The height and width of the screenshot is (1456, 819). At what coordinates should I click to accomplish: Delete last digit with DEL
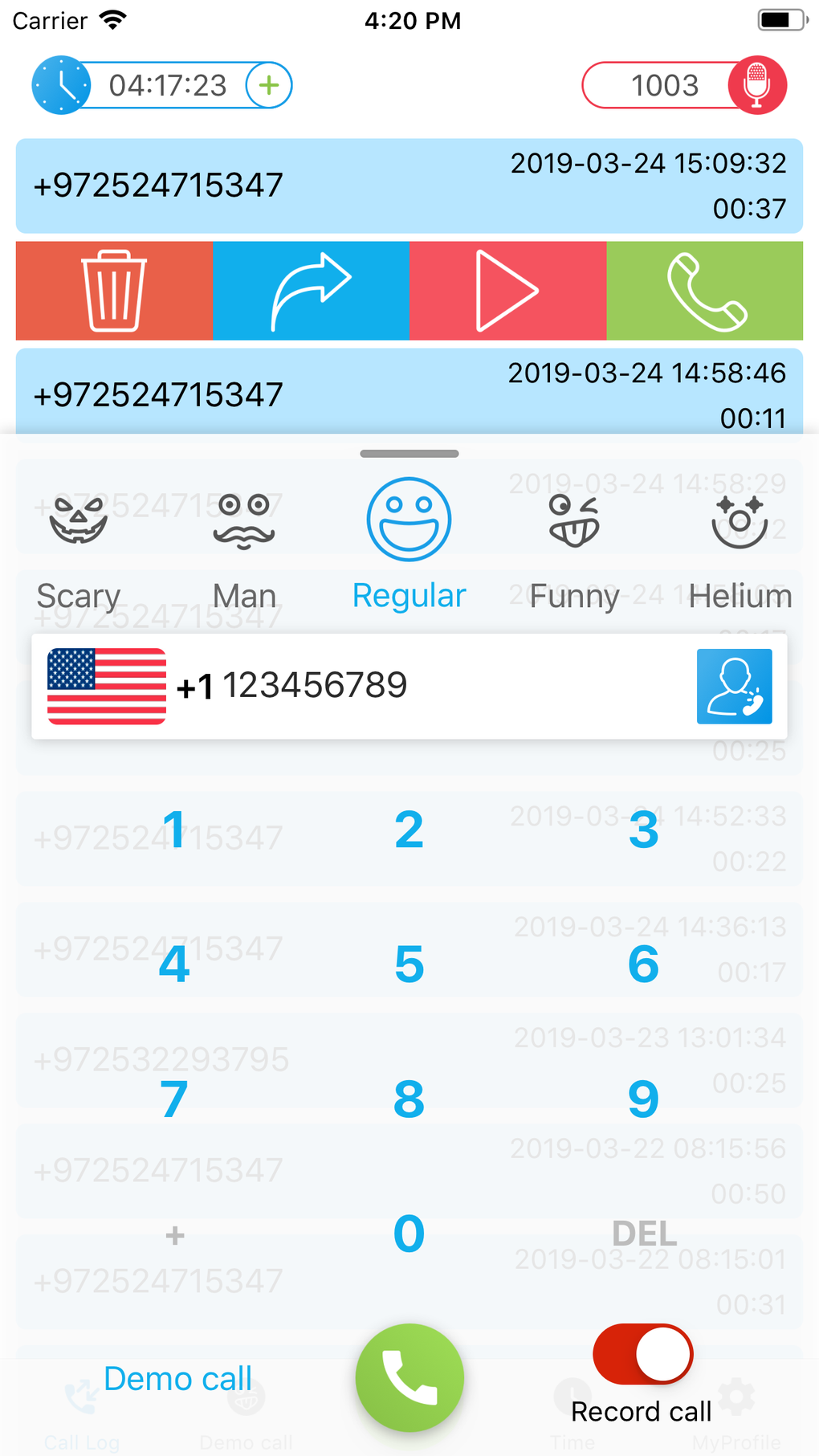pos(644,1234)
